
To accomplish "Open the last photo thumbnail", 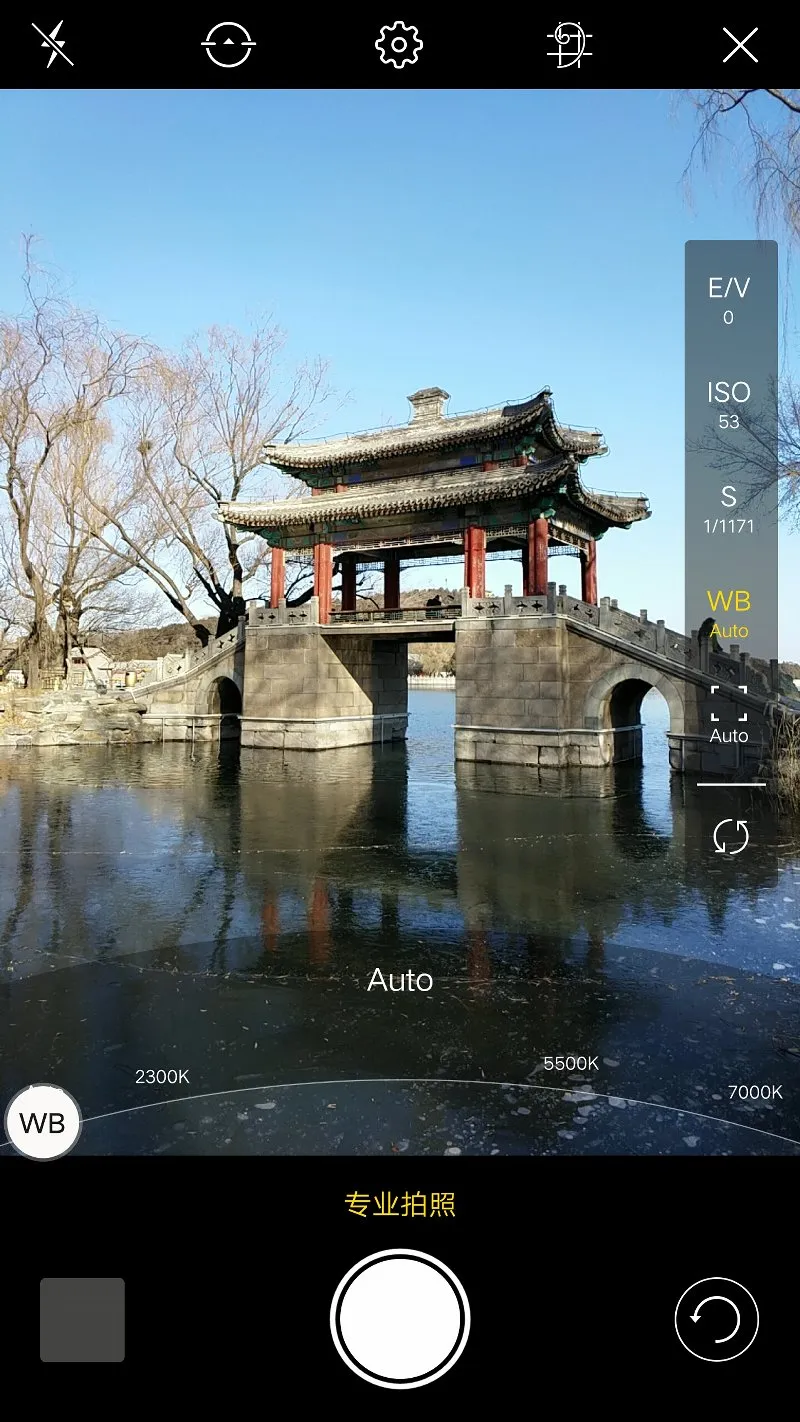I will point(82,1319).
